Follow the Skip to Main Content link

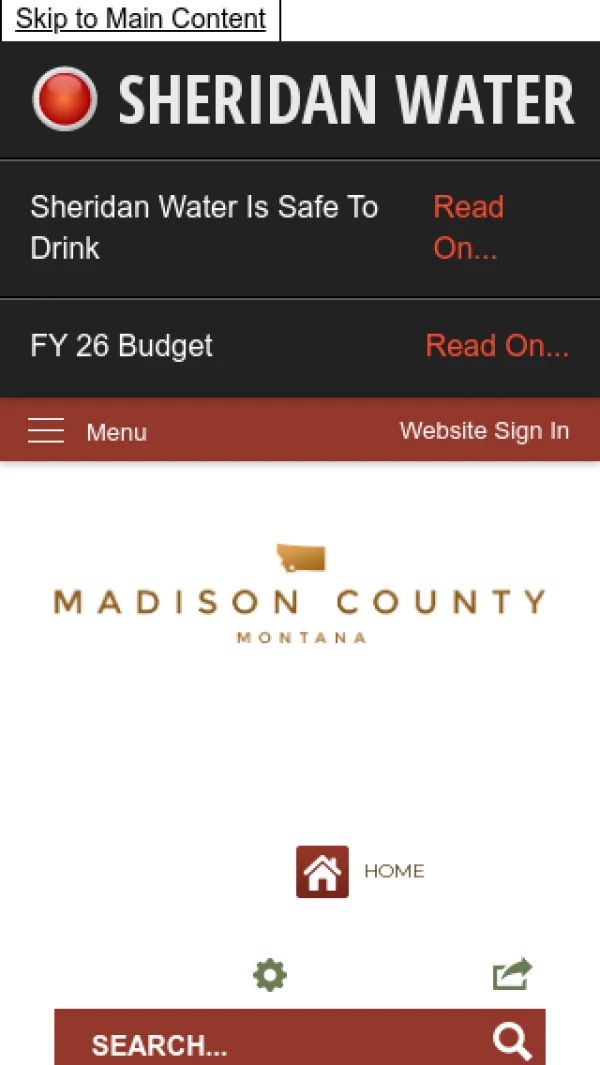141,19
